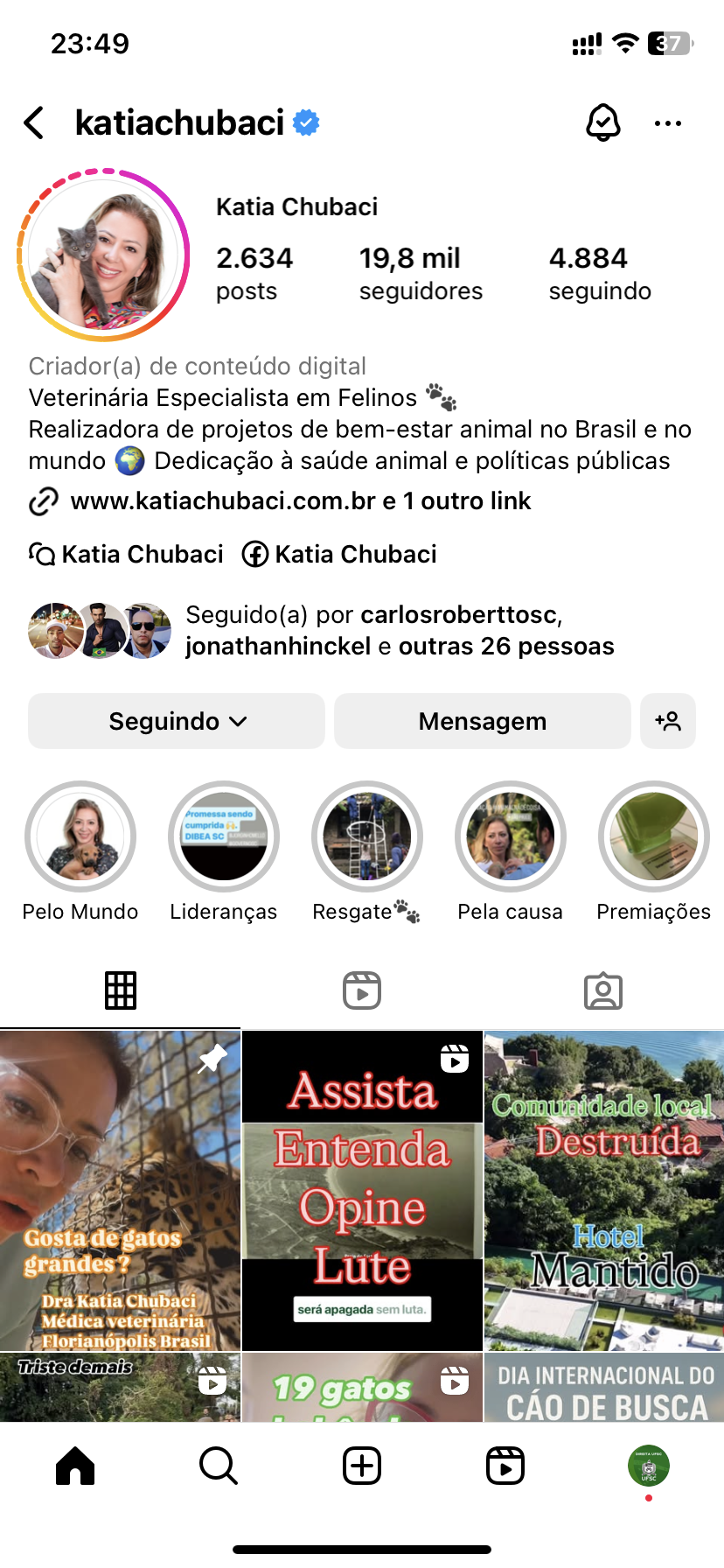The image size is (724, 1568).
Task: Open the Pela causa highlight
Action: pyautogui.click(x=511, y=836)
